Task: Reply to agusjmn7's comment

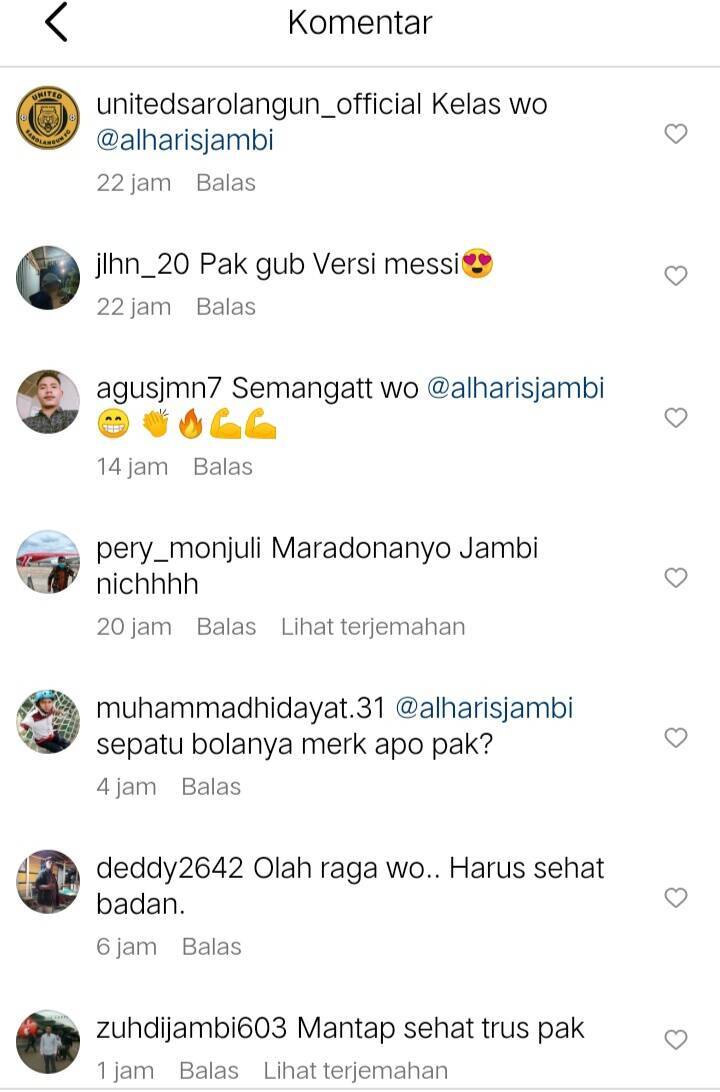Action: tap(223, 467)
